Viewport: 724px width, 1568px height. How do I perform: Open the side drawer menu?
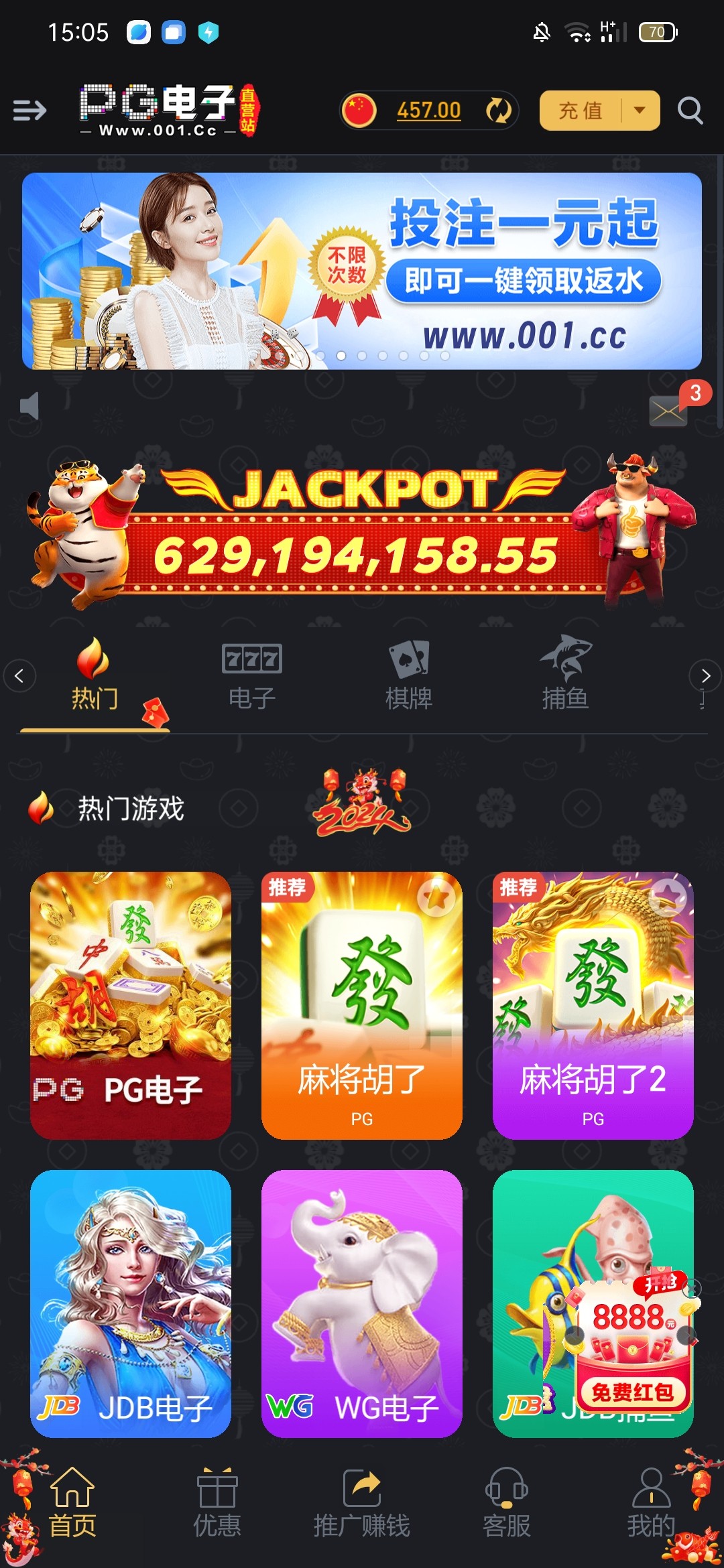click(29, 110)
